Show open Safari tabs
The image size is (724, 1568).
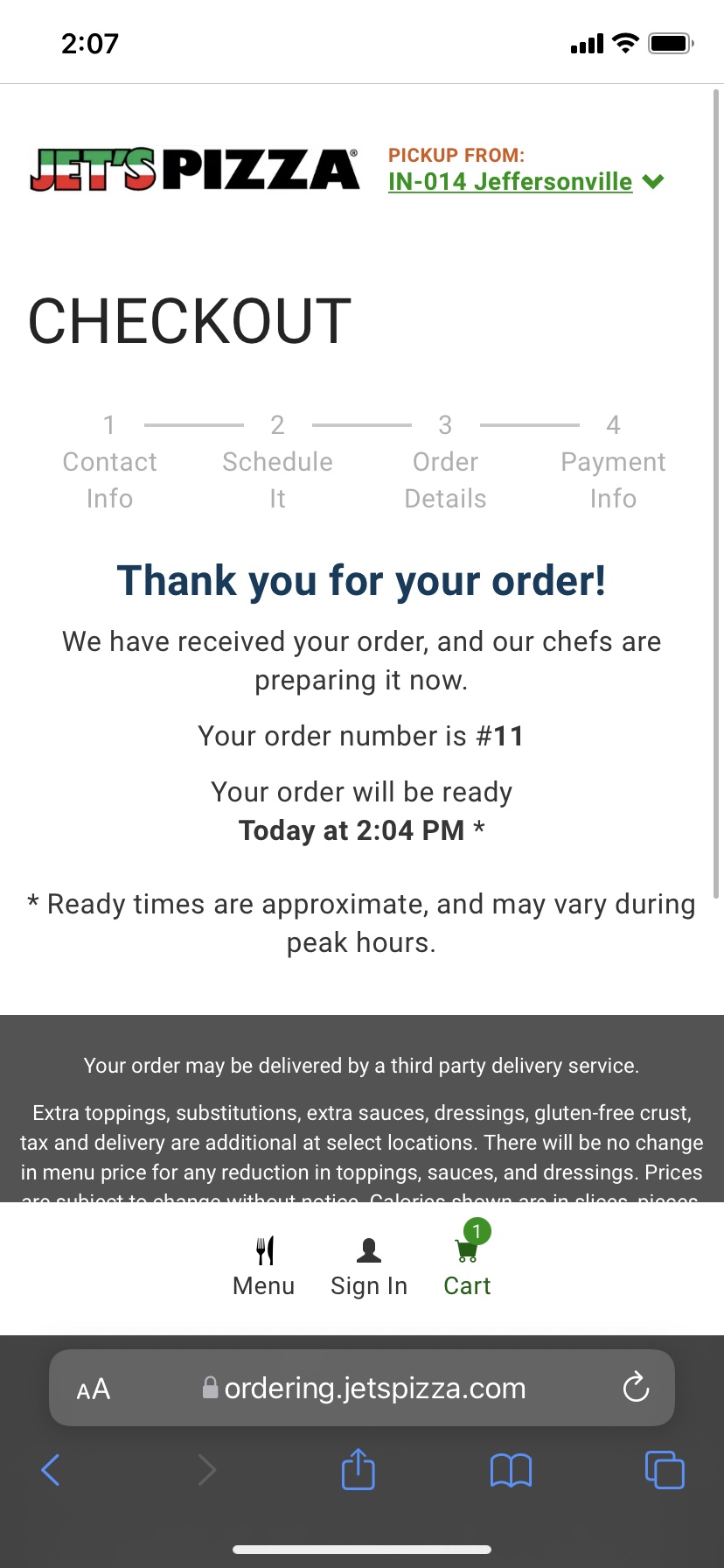[665, 1470]
